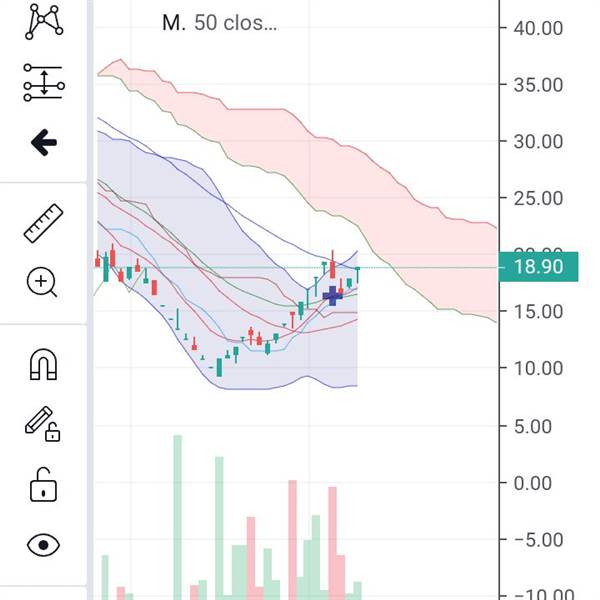This screenshot has height=600, width=600.
Task: Select the pattern drawing tool
Action: tap(44, 21)
